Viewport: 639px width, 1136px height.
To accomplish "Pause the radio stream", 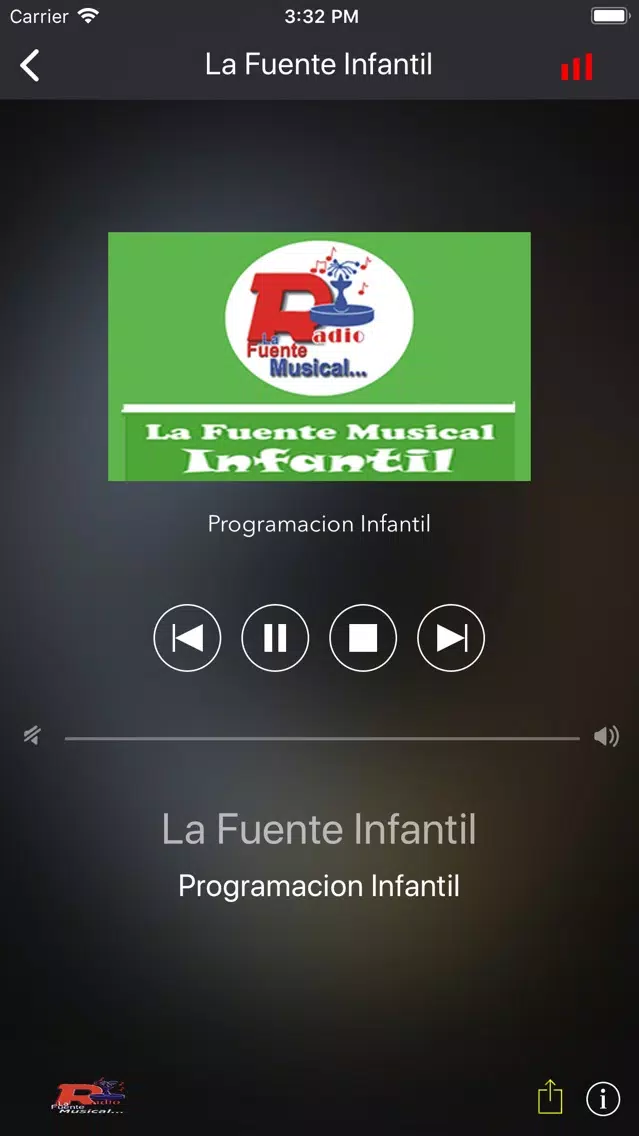I will tap(275, 638).
